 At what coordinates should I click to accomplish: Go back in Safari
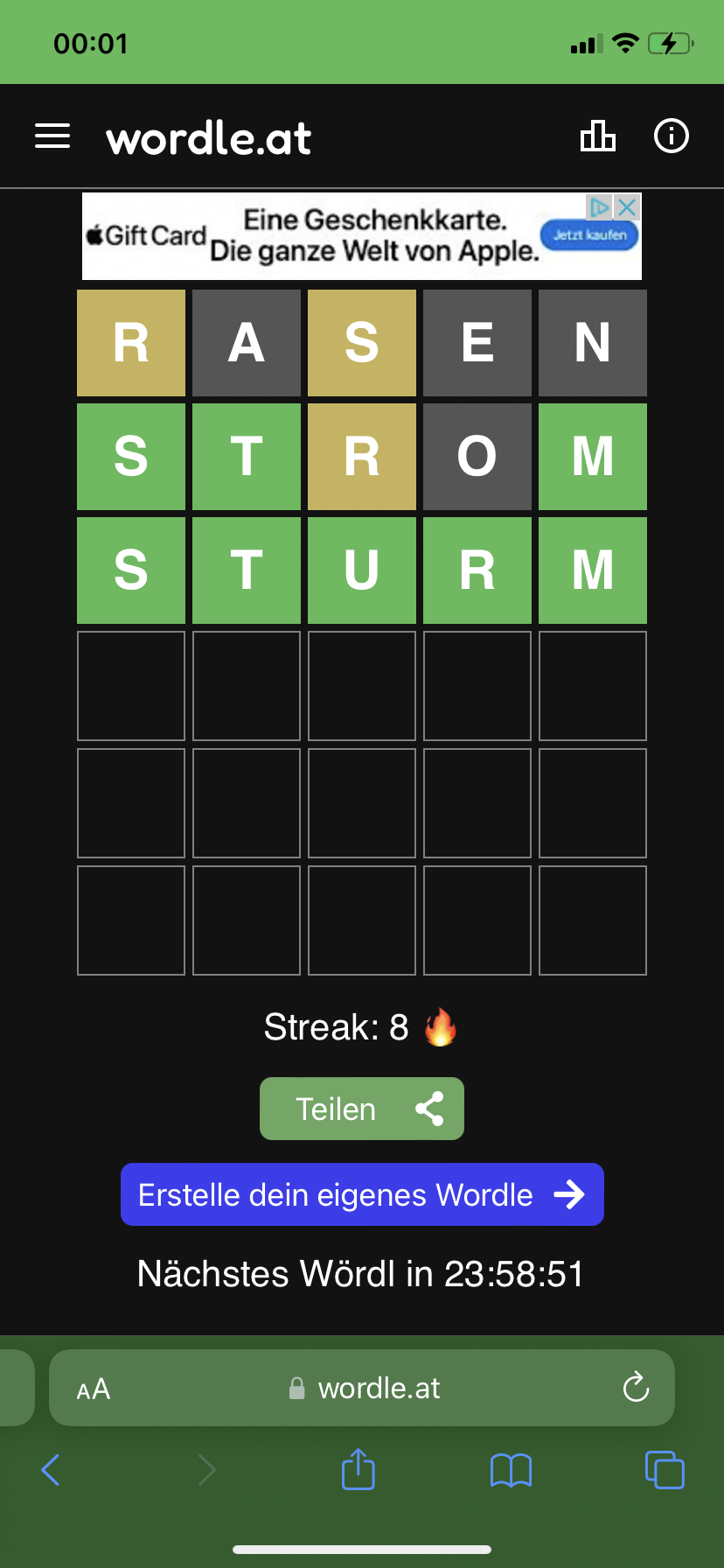(51, 1469)
